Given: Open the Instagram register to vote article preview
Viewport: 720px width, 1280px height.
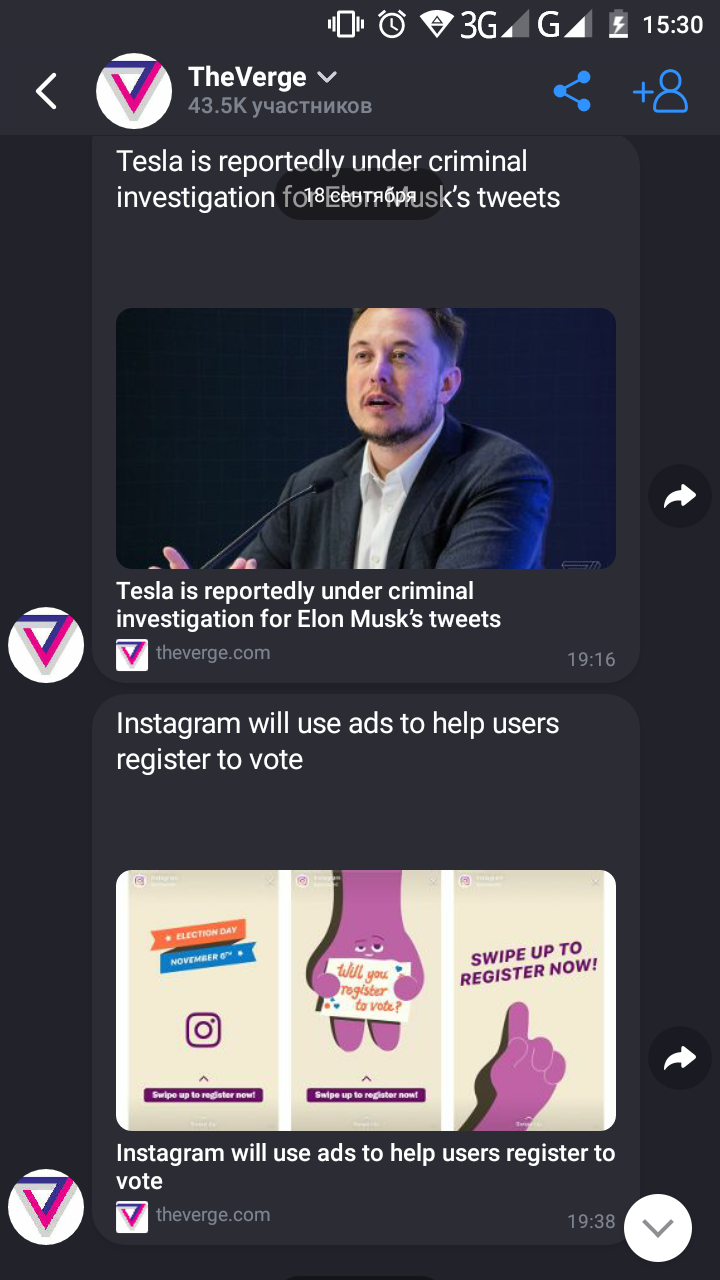Looking at the screenshot, I should point(365,1000).
